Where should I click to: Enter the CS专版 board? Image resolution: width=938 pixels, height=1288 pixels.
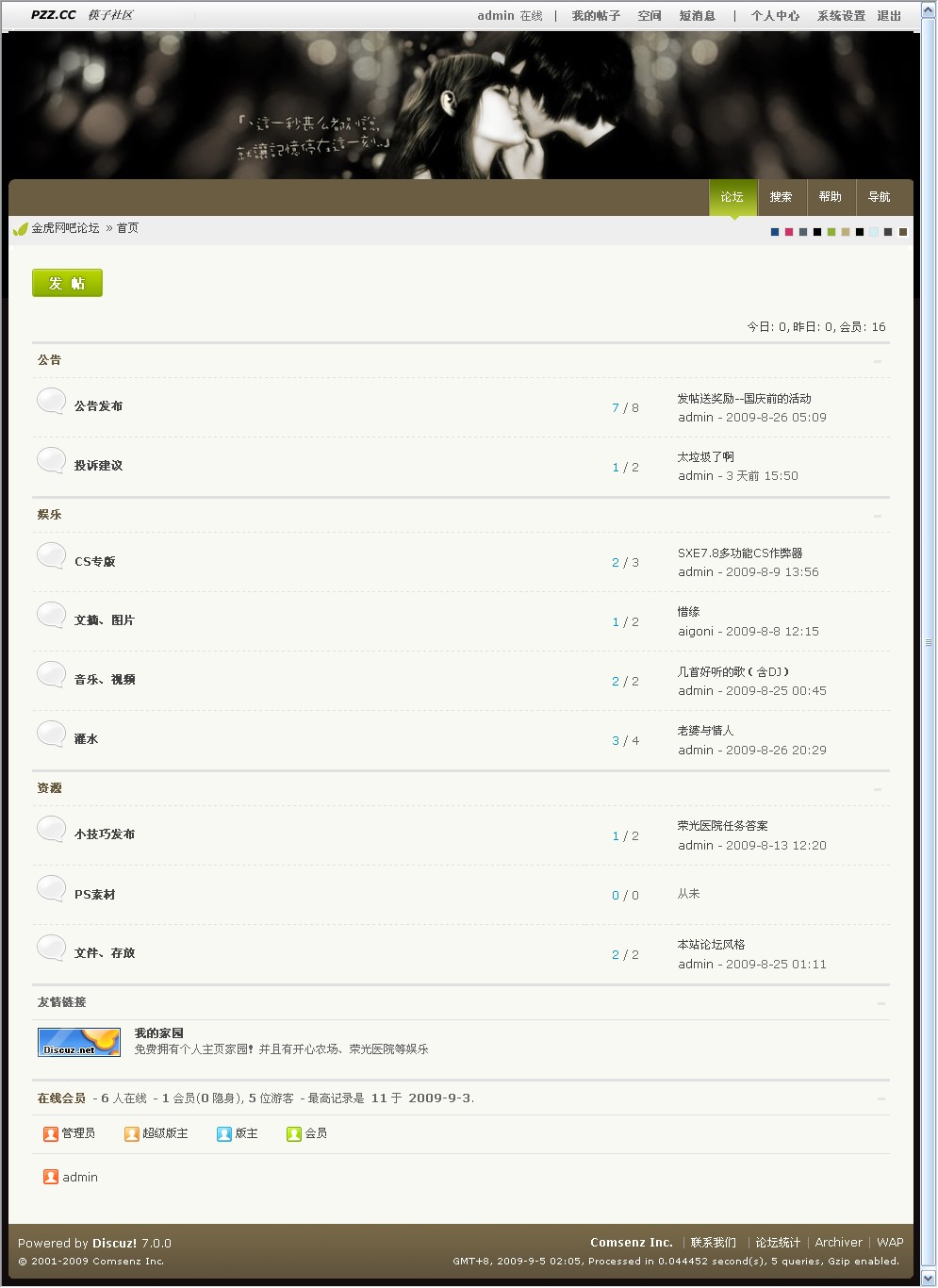click(94, 562)
